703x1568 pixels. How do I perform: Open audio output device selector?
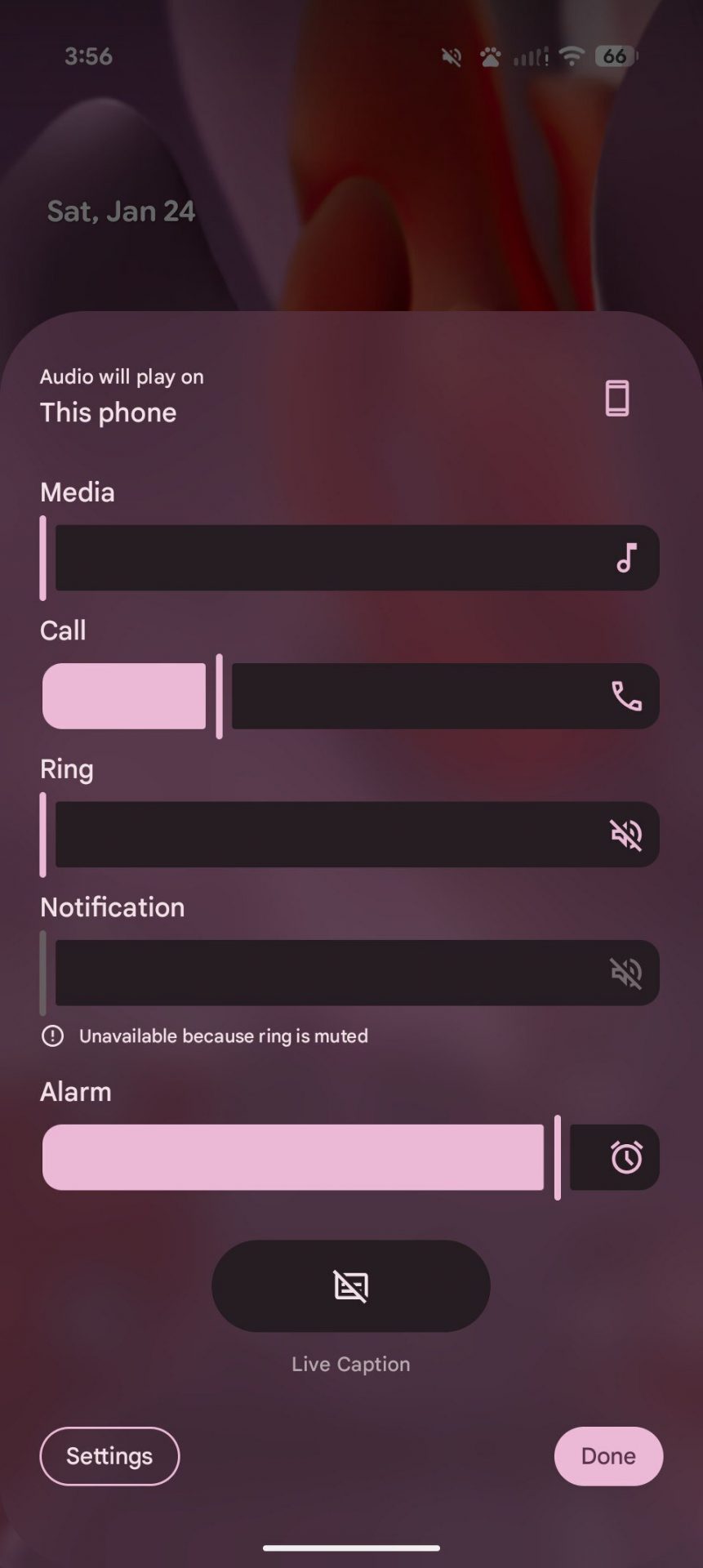[x=616, y=399]
